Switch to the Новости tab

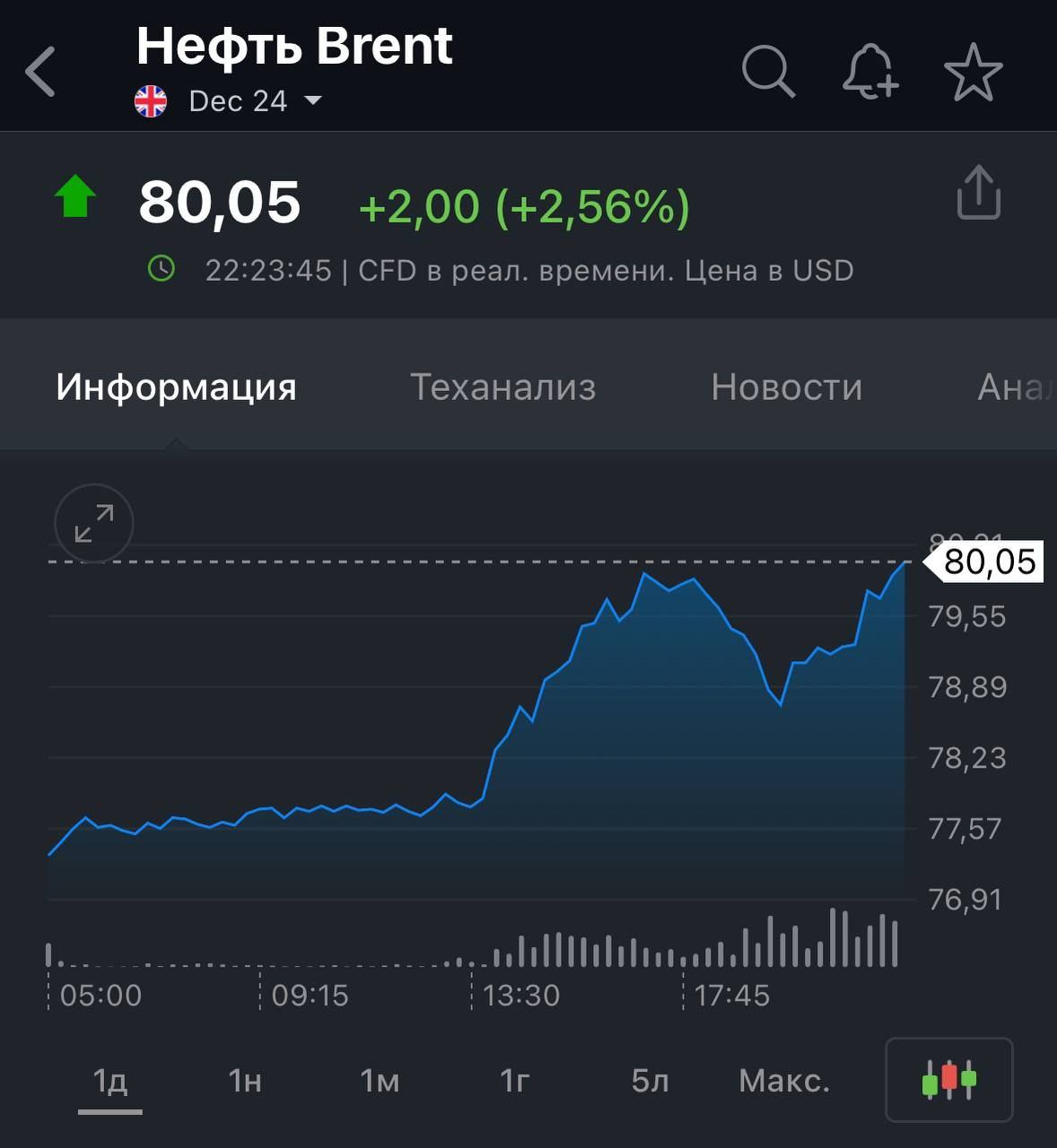[786, 387]
